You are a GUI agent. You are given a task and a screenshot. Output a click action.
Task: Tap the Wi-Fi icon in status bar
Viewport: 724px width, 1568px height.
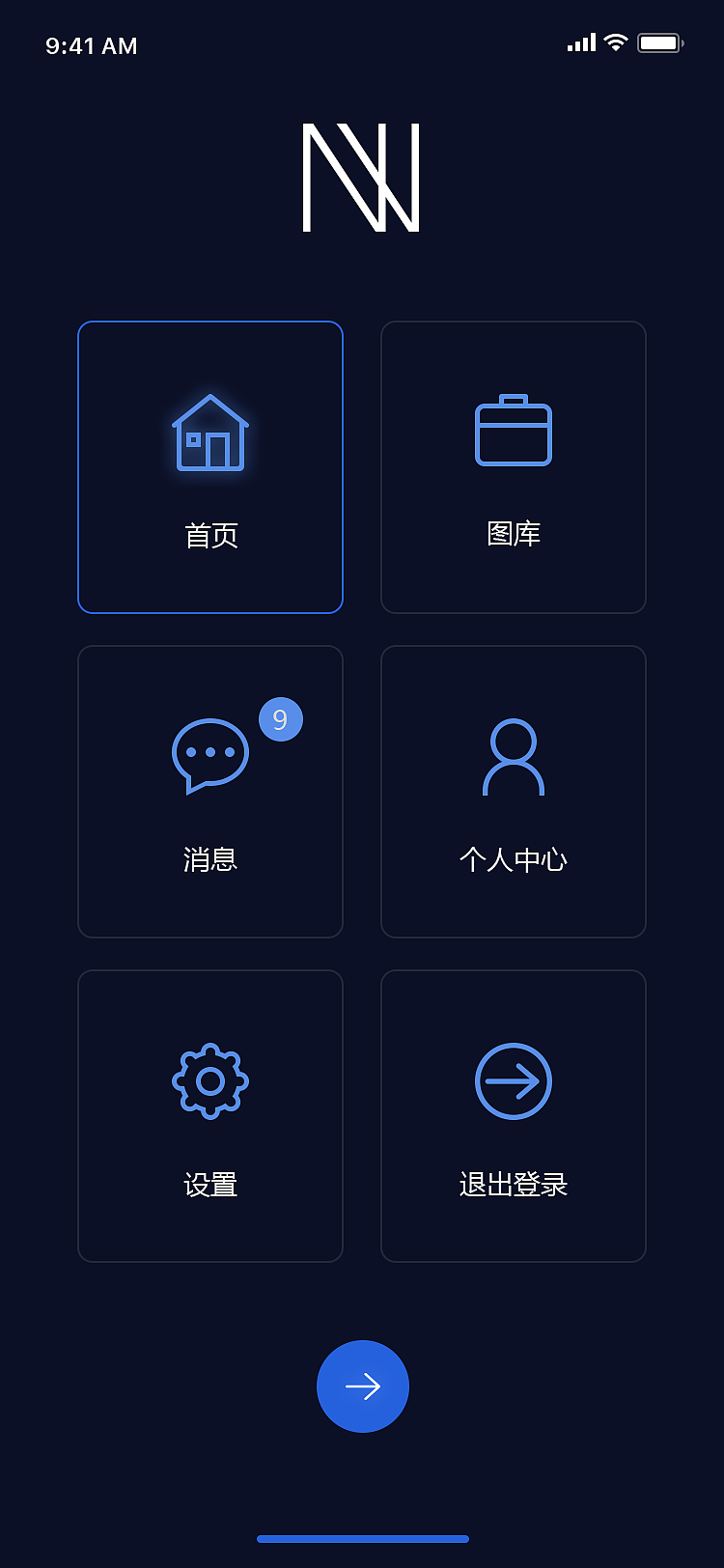[x=615, y=42]
